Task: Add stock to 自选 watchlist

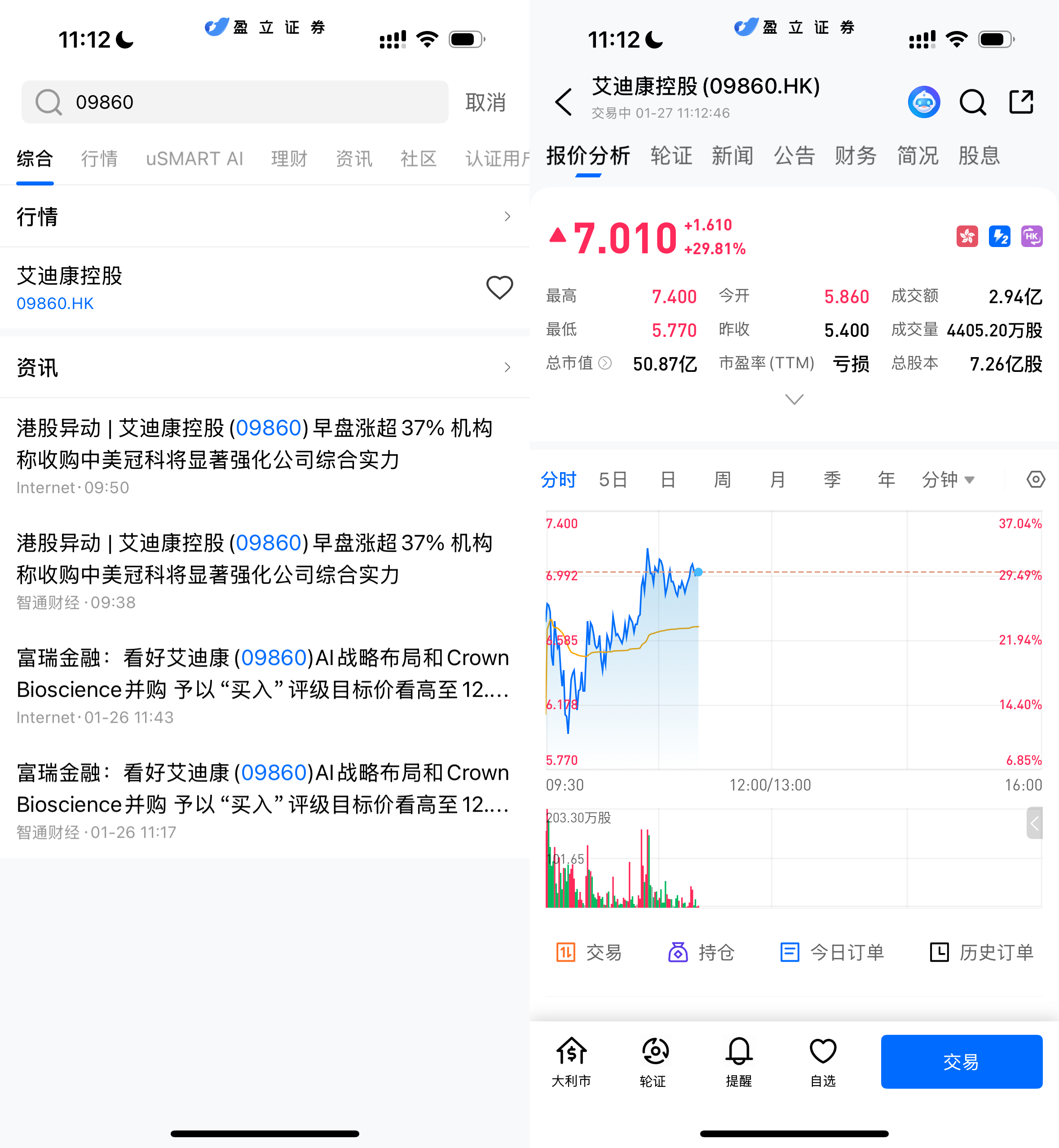Action: pyautogui.click(x=823, y=1061)
